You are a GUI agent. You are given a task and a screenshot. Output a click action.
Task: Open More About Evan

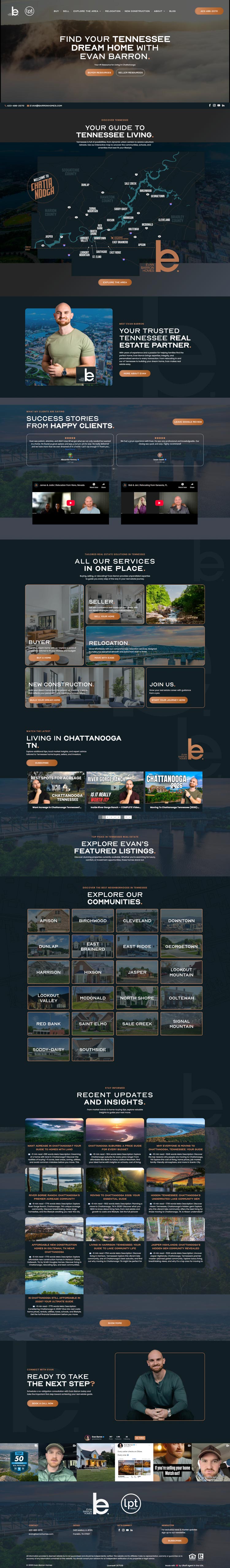[134, 373]
